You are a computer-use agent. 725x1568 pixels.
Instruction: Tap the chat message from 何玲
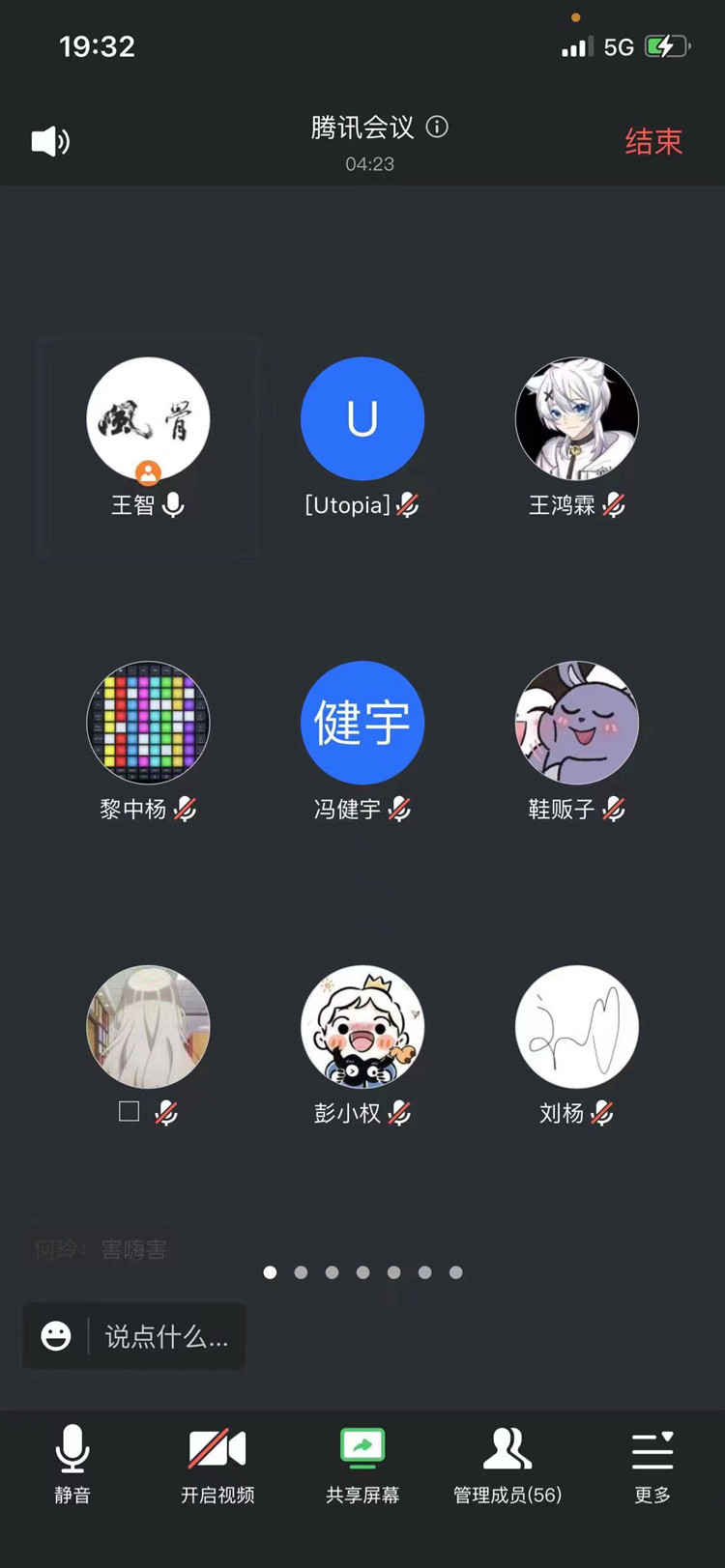101,1249
